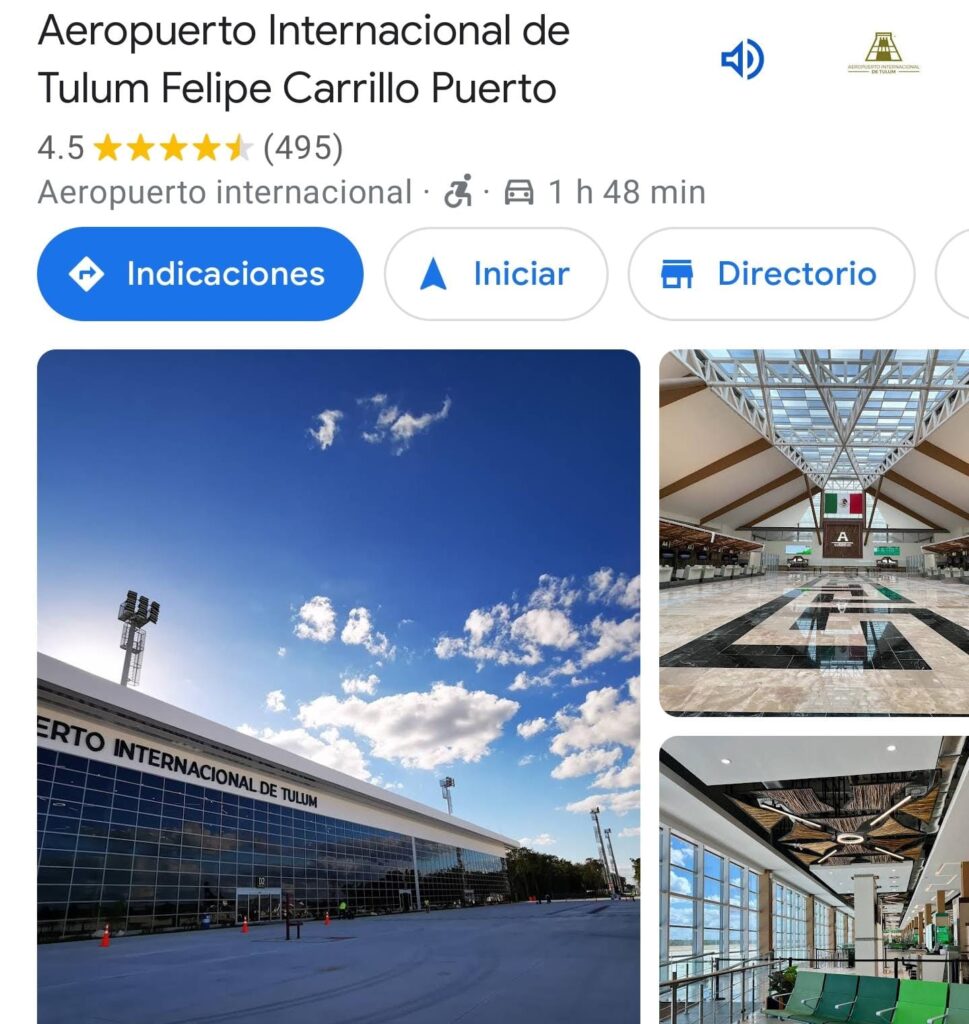Tap the Indicaciones directions button
Viewport: 969px width, 1024px height.
tap(200, 274)
